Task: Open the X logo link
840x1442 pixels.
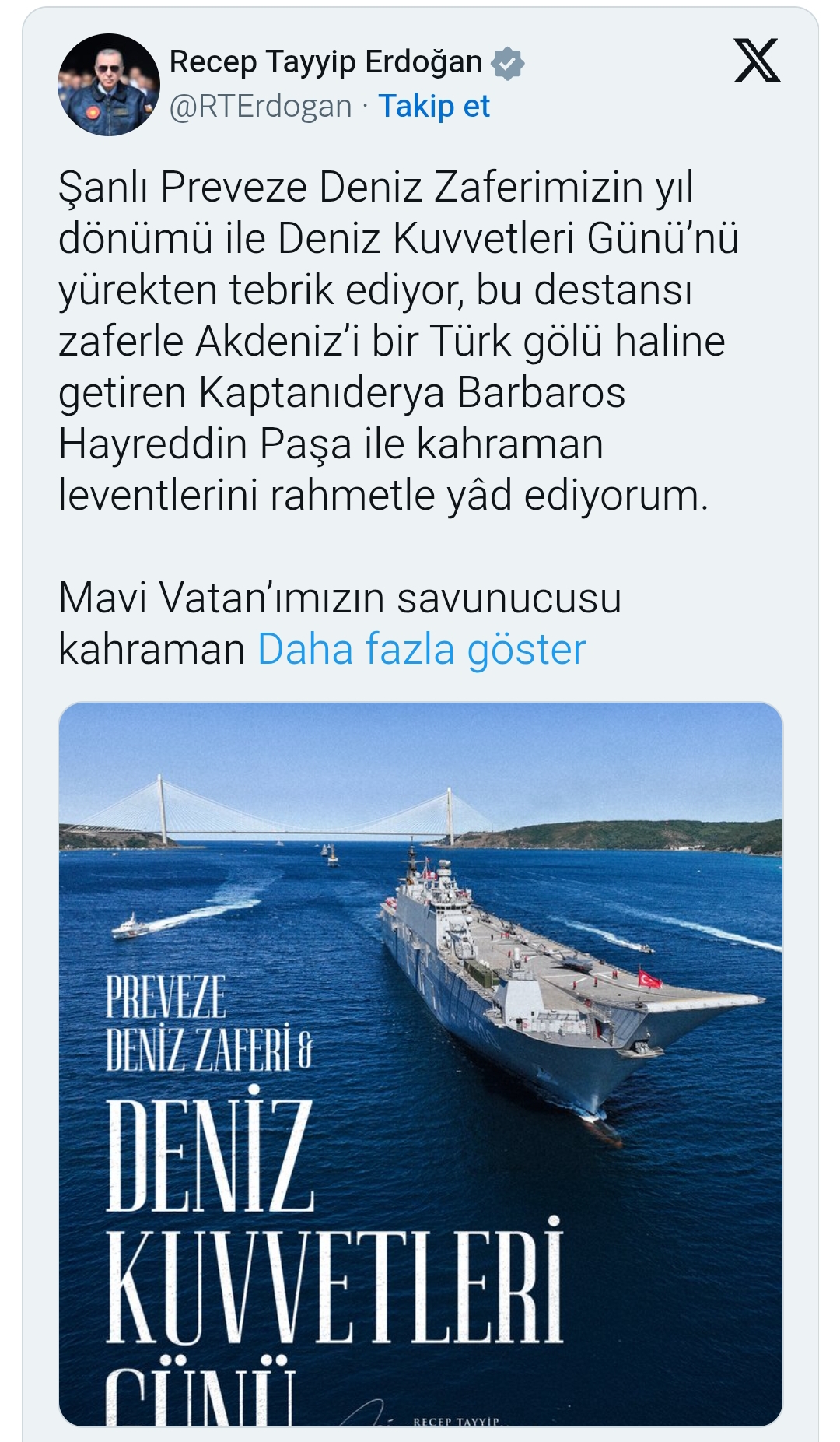Action: point(757,60)
